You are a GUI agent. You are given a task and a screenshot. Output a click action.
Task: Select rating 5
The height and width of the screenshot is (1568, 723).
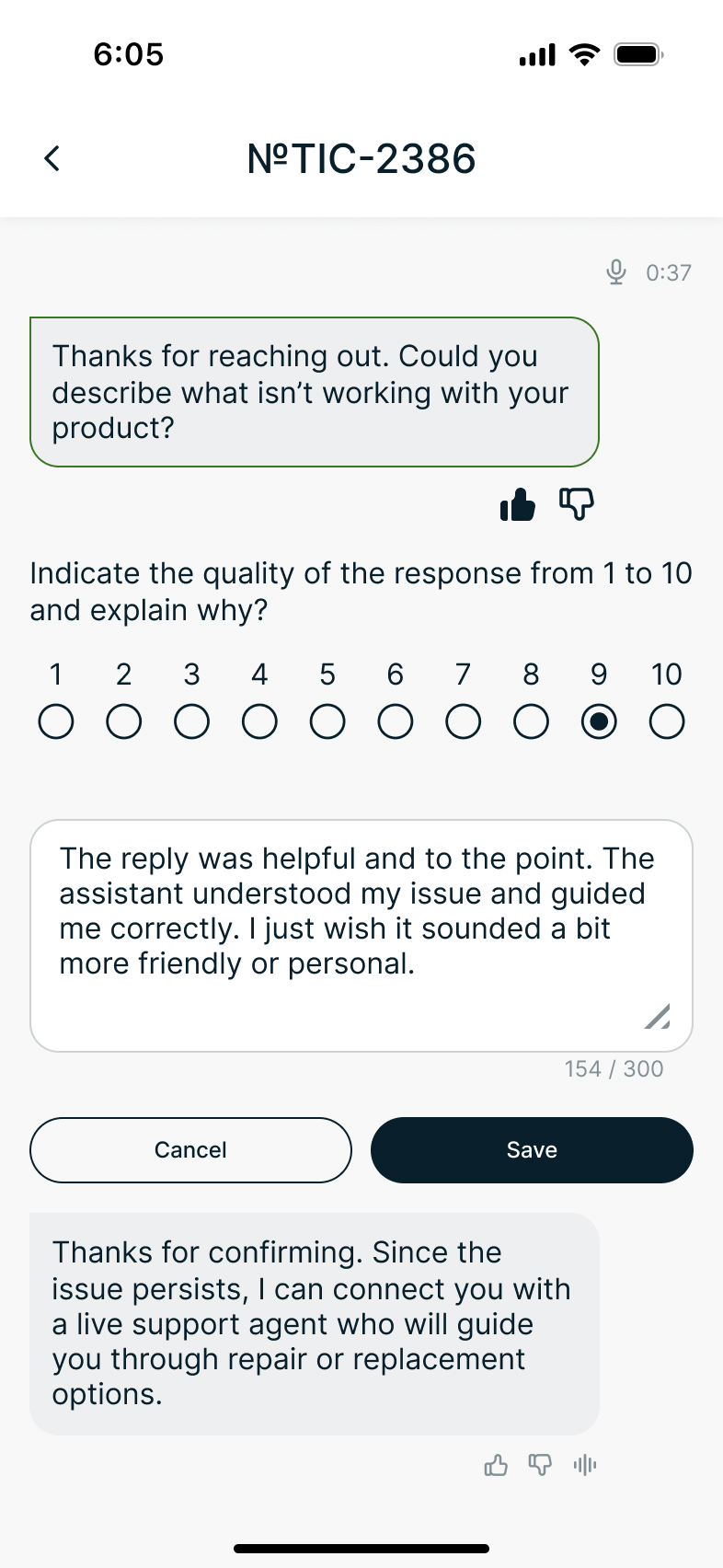point(327,722)
